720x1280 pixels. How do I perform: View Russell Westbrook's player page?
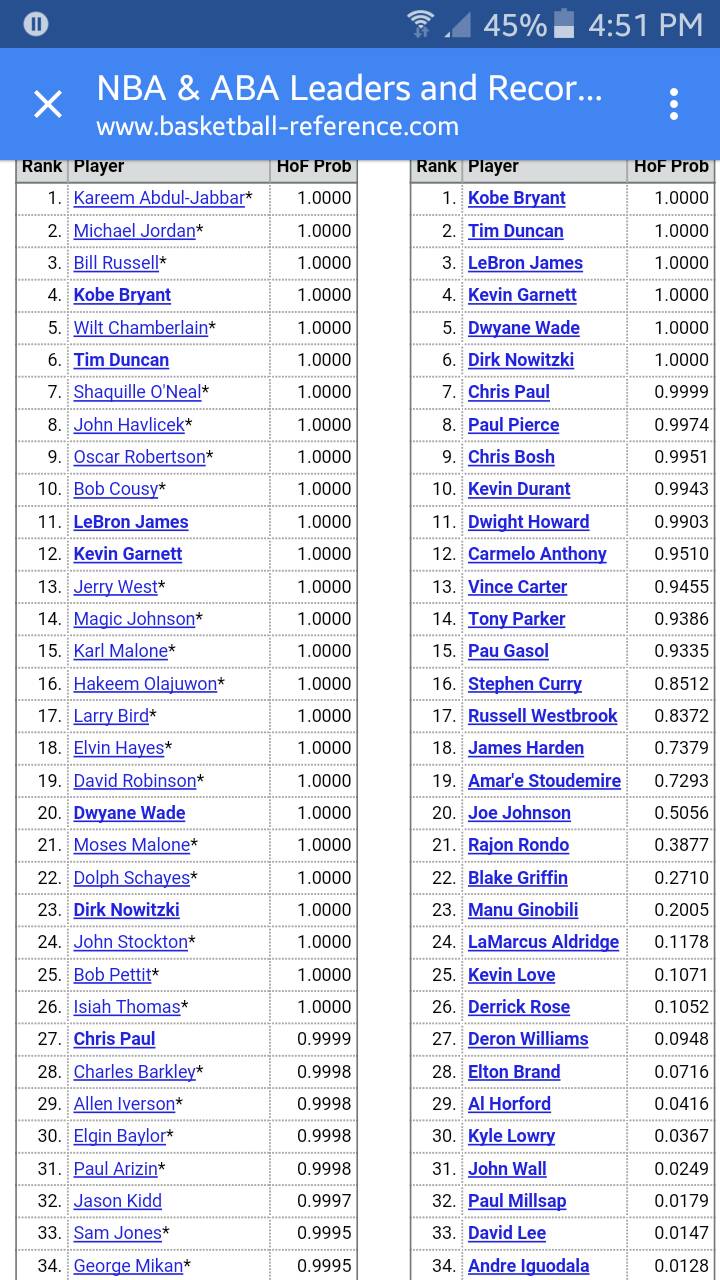click(x=542, y=716)
